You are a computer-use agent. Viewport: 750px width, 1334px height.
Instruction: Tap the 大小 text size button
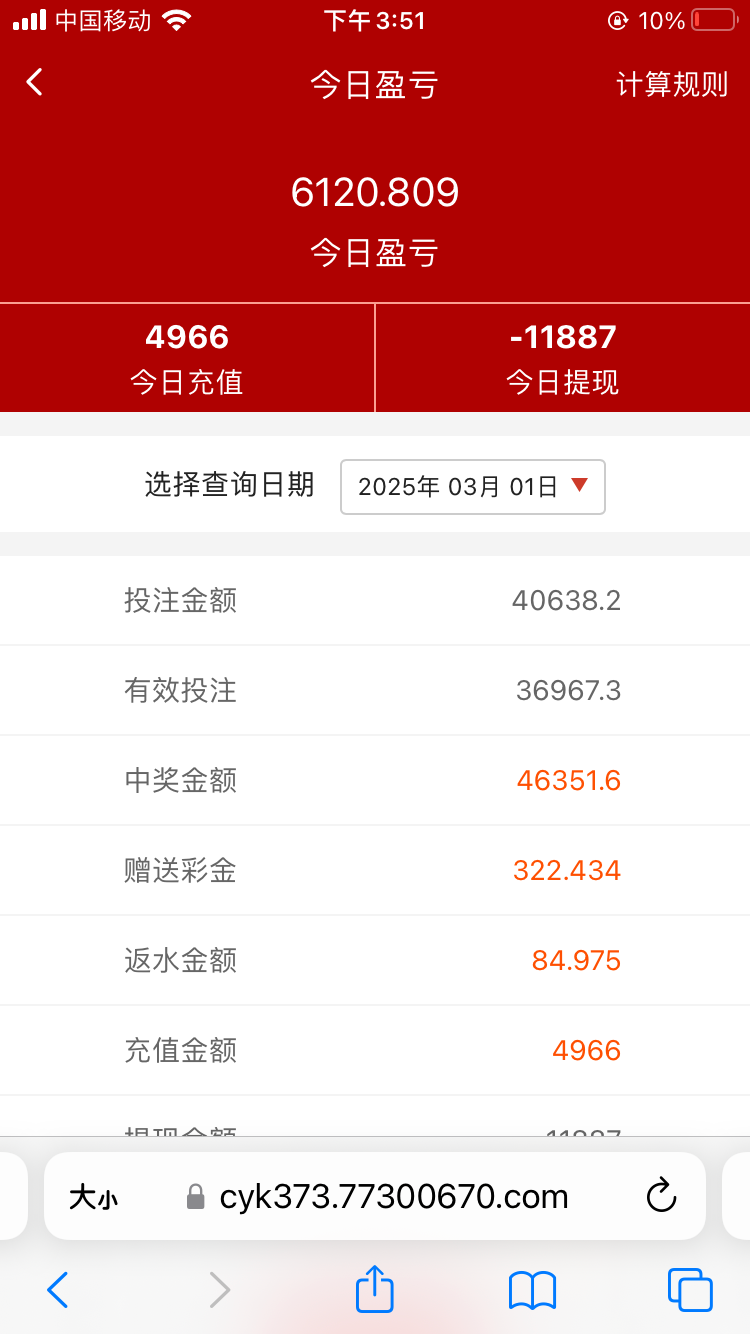93,1197
